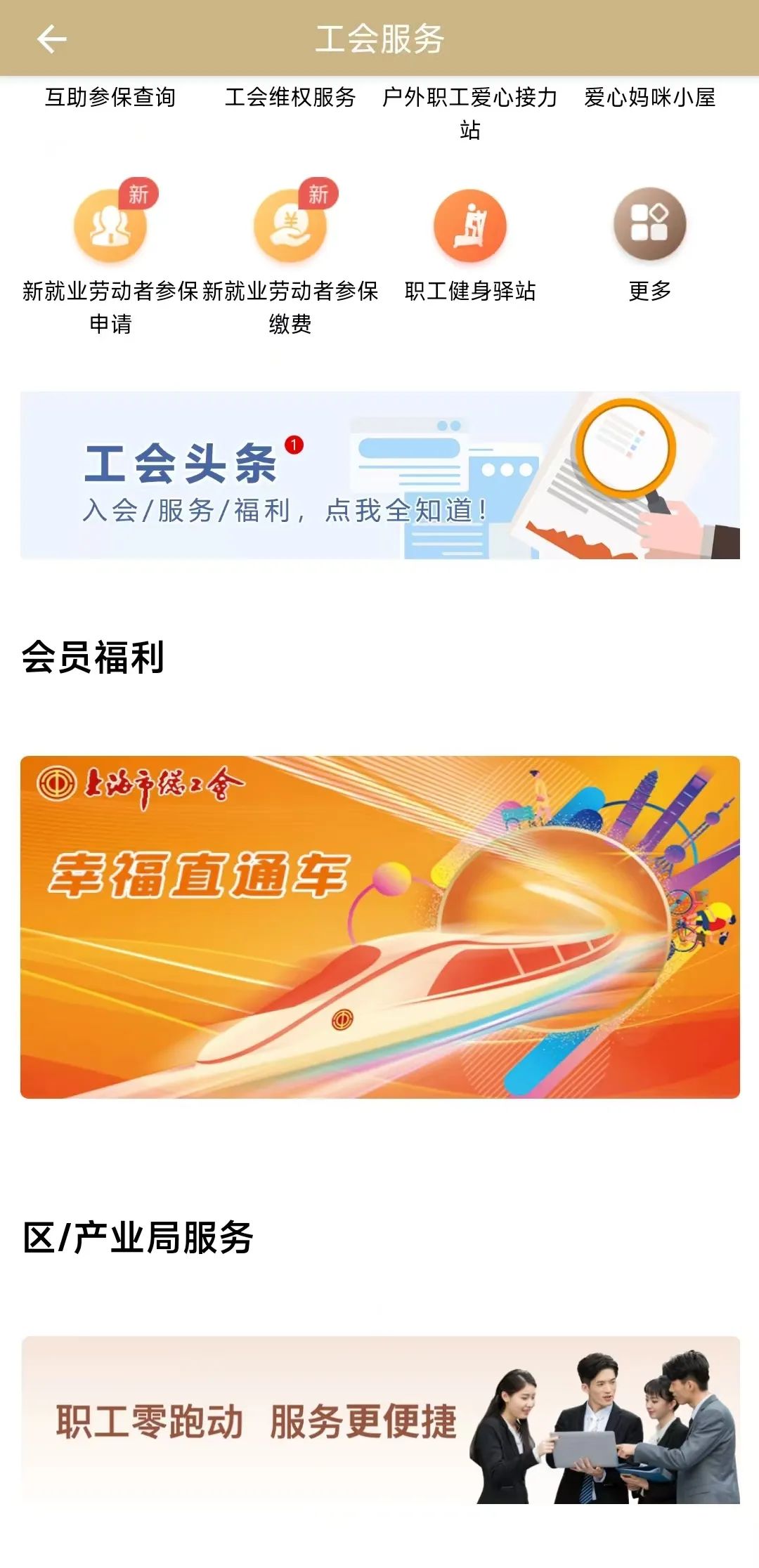Open 新就业劳动者参保缴费
The height and width of the screenshot is (1568, 759).
tap(290, 258)
